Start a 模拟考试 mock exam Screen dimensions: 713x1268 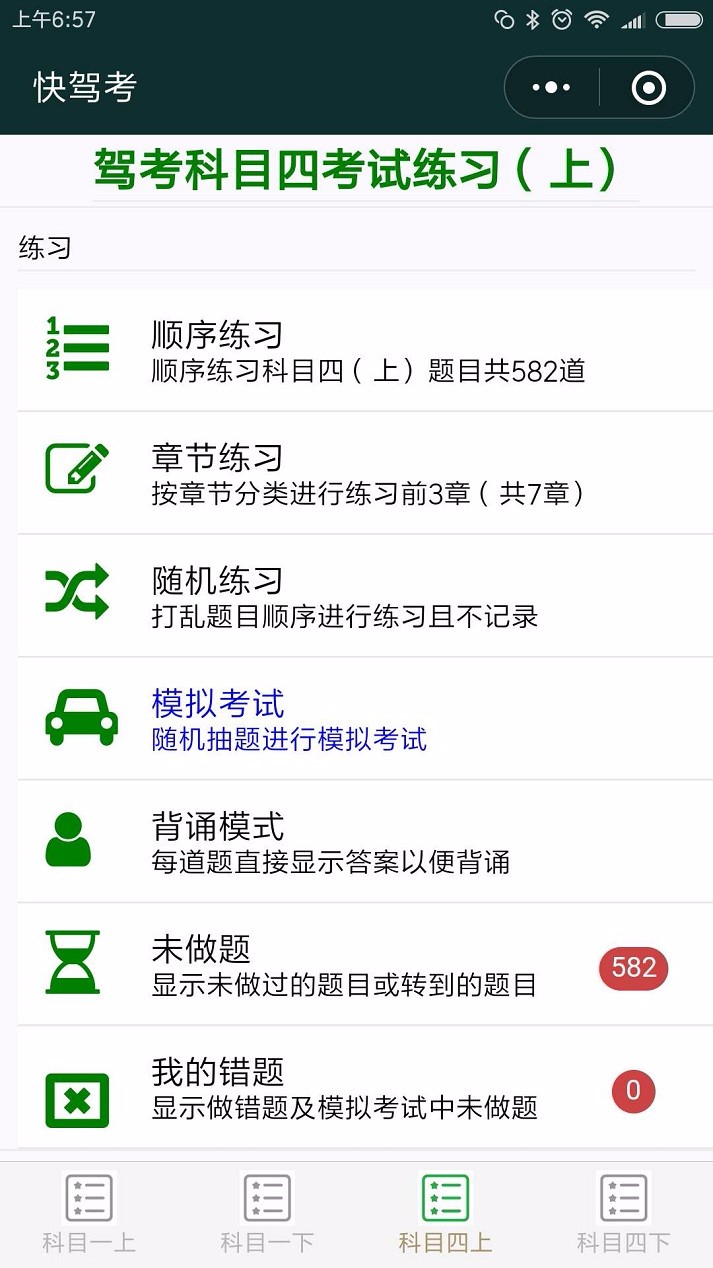[357, 719]
